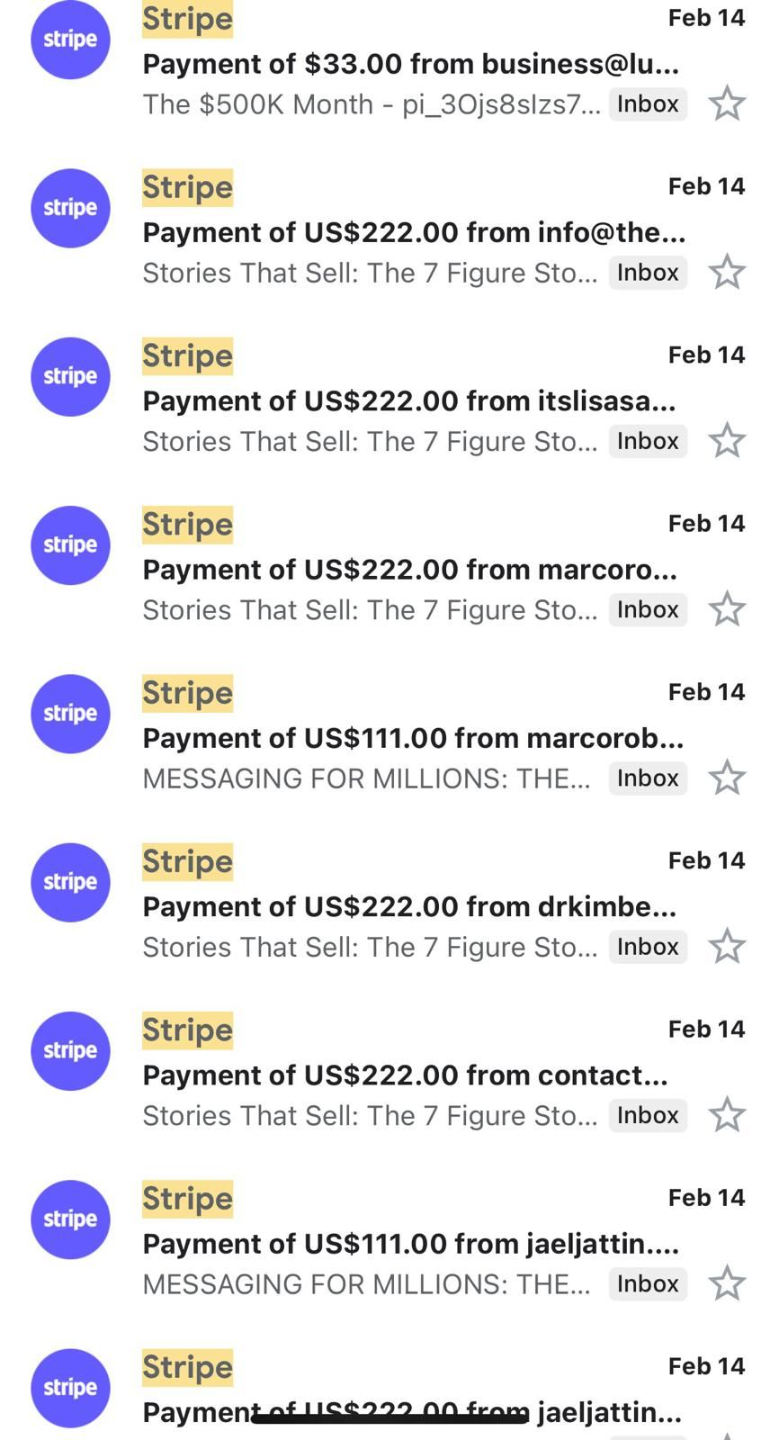The image size is (779, 1440).
Task: Open the US$111.00 payment email from jaeljattin
Action: click(x=410, y=1244)
